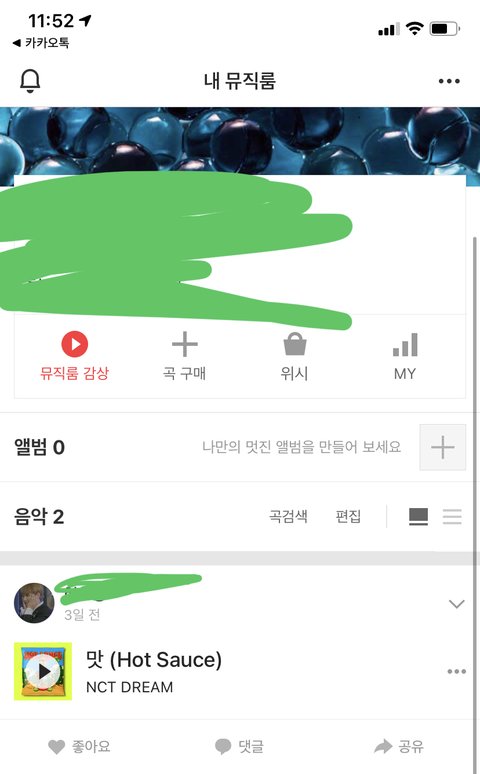The image size is (480, 774).
Task: Open the 위시 wishlist
Action: coord(295,356)
